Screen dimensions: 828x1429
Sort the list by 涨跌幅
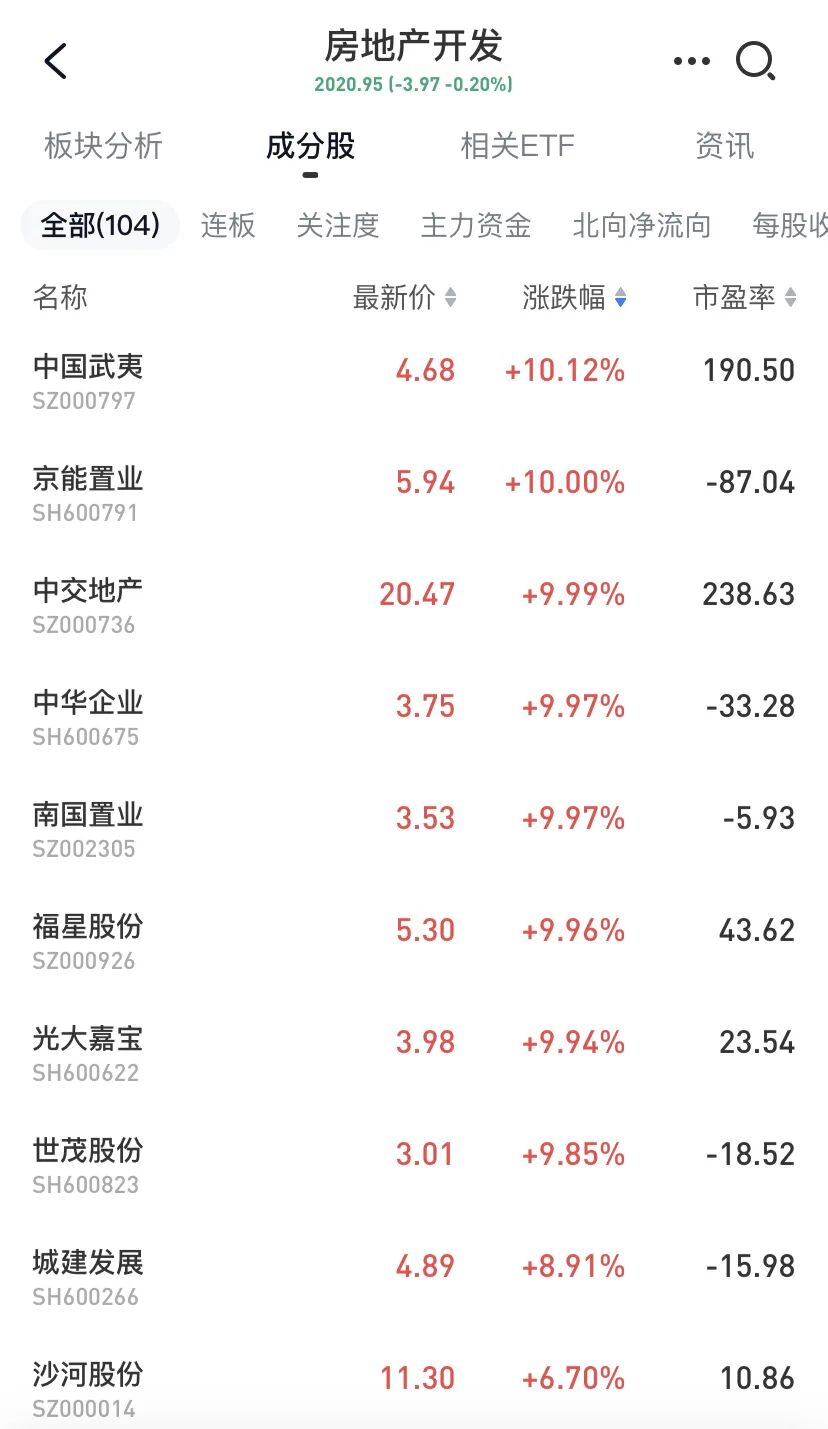[574, 297]
